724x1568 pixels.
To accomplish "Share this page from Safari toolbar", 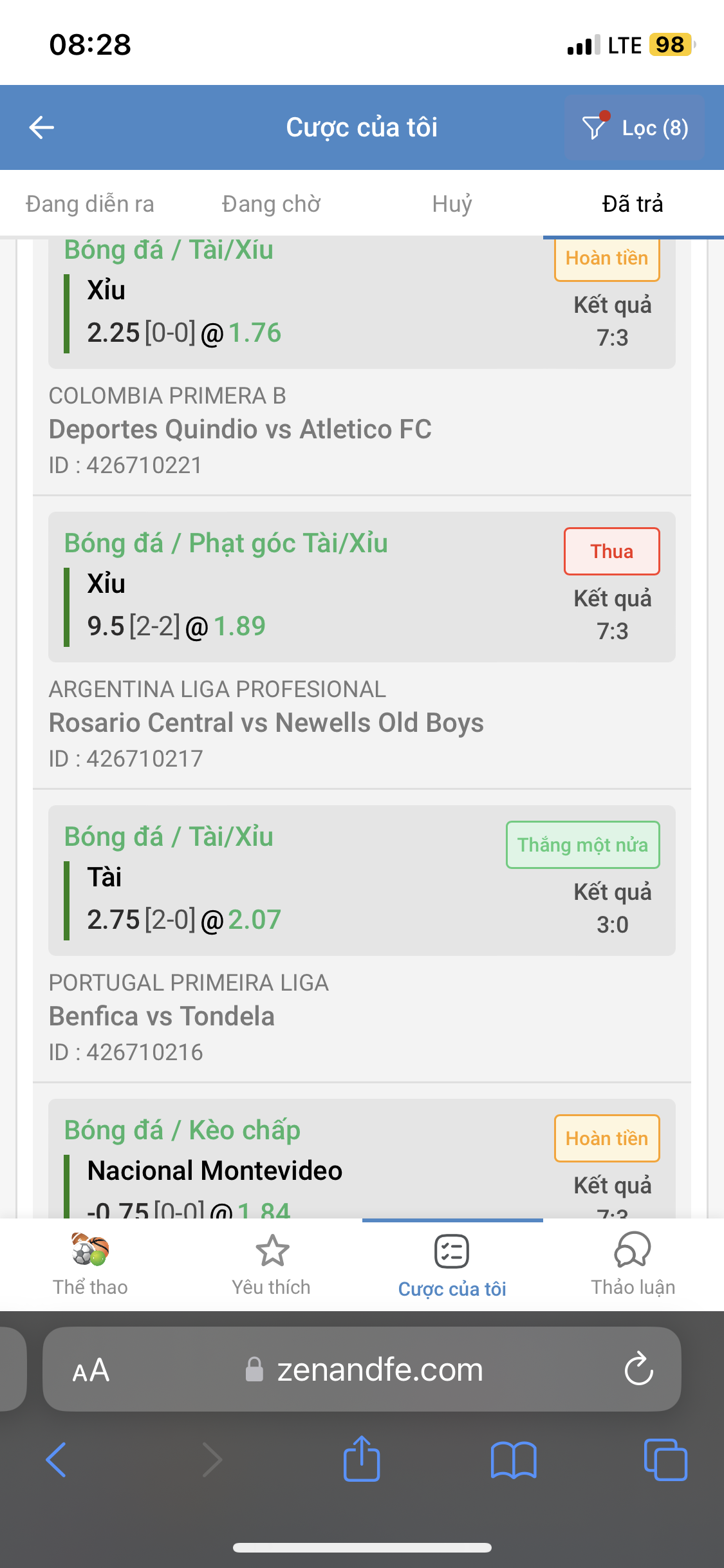I will pyautogui.click(x=362, y=1459).
